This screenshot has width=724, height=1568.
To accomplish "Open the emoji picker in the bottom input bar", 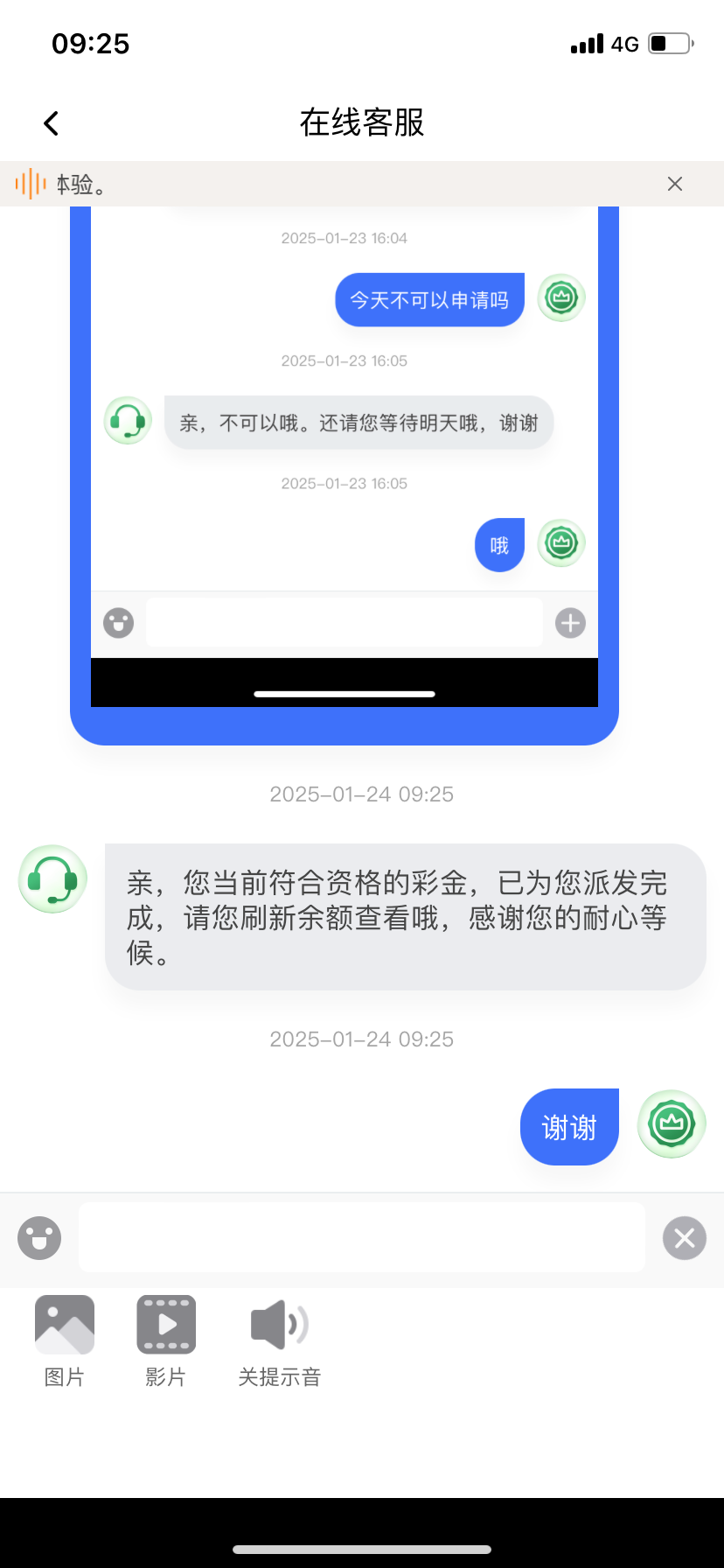I will 39,1238.
